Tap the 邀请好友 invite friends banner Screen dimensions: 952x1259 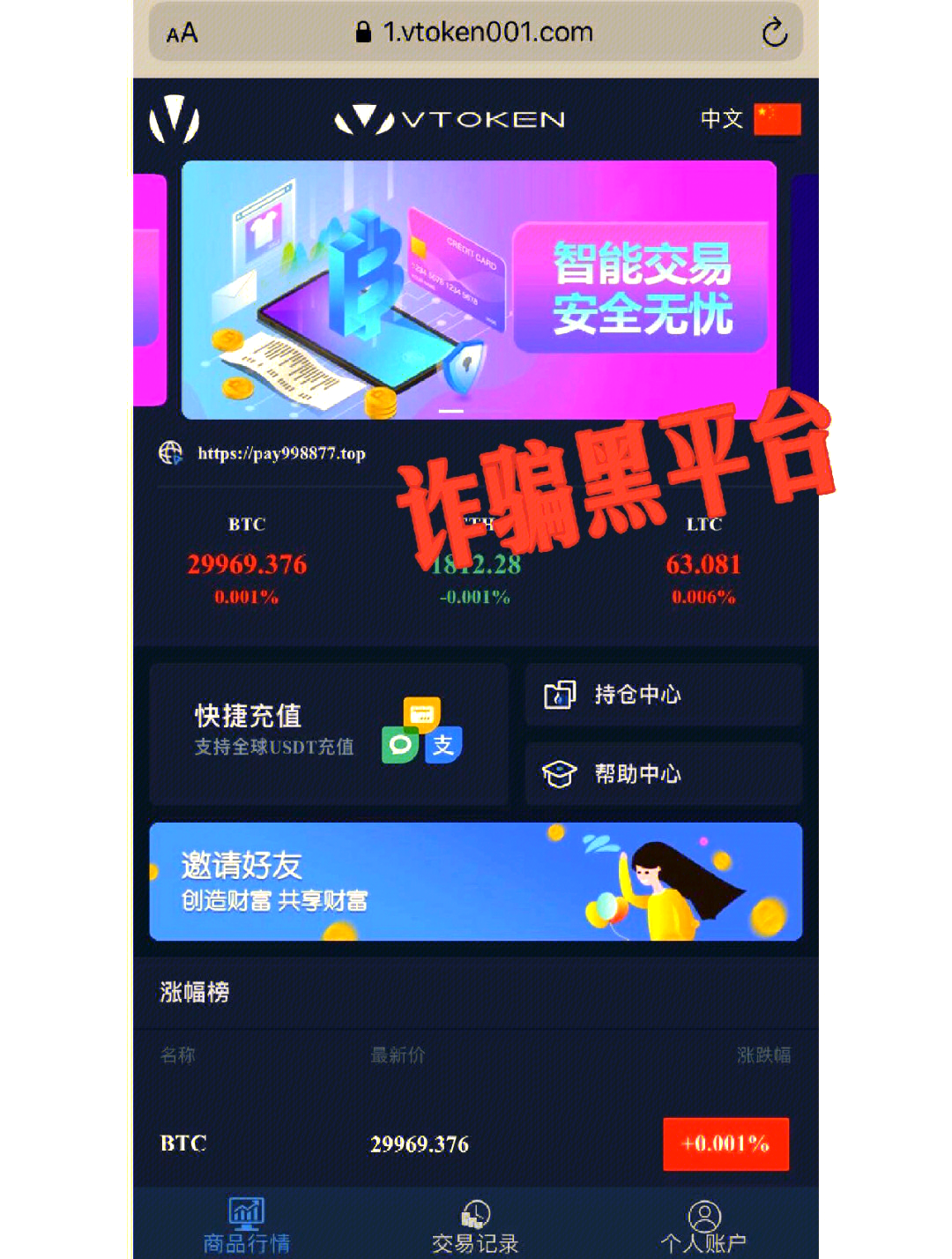point(476,881)
